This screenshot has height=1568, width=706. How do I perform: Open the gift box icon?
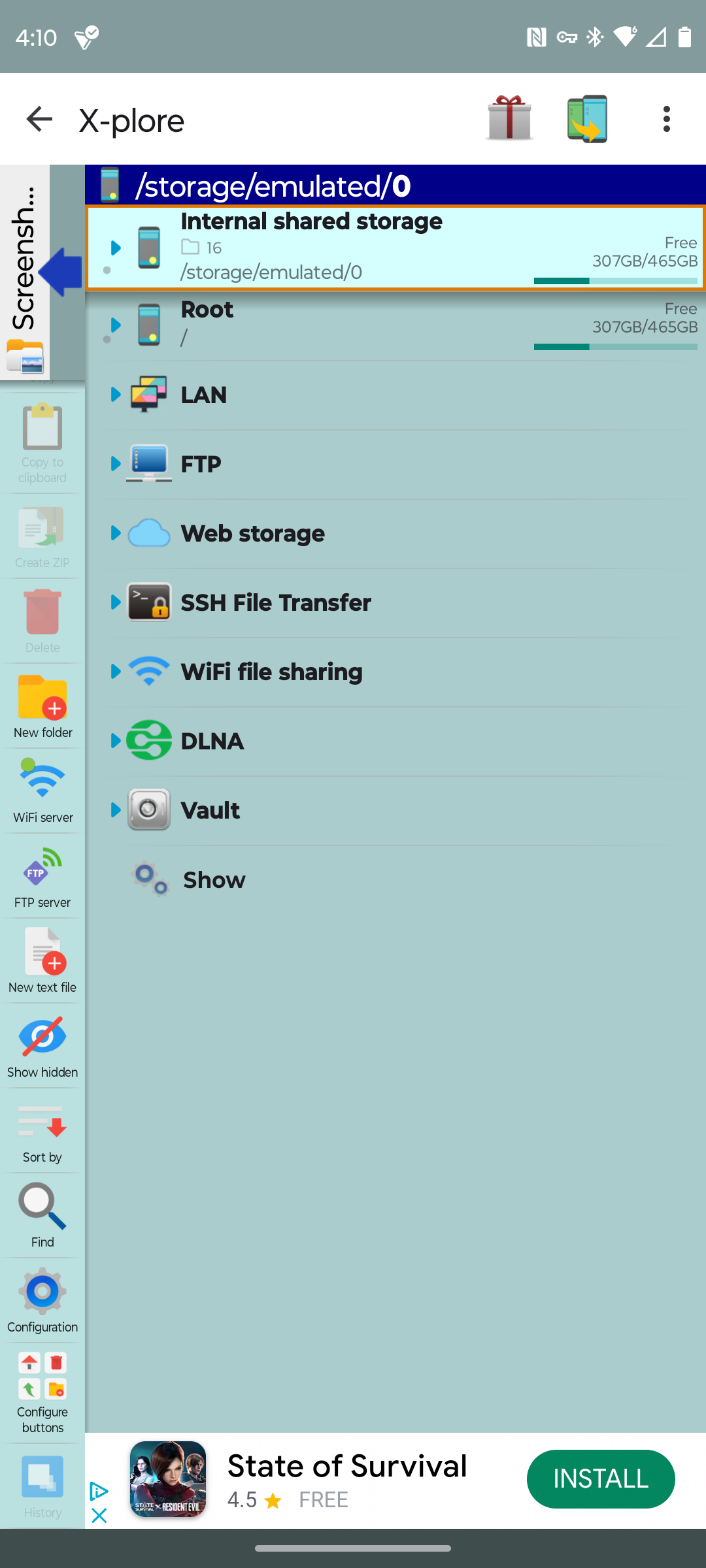(x=509, y=119)
